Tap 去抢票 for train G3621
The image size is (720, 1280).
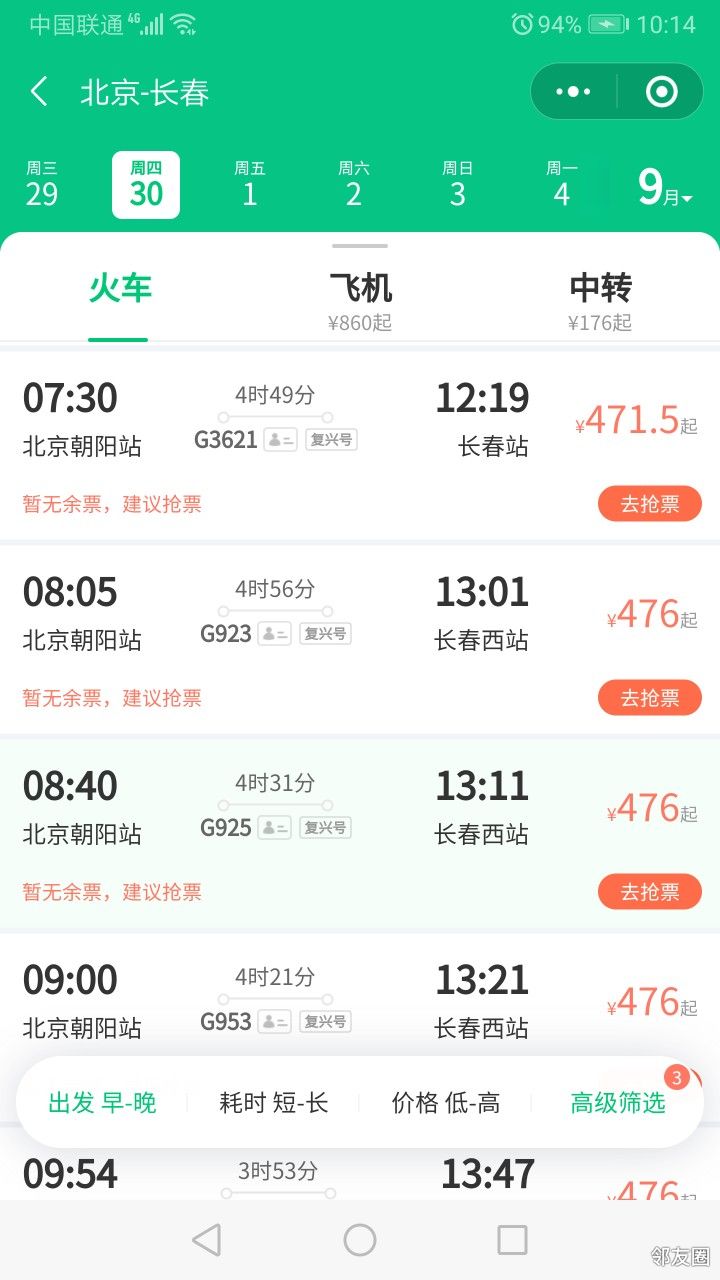tap(650, 504)
